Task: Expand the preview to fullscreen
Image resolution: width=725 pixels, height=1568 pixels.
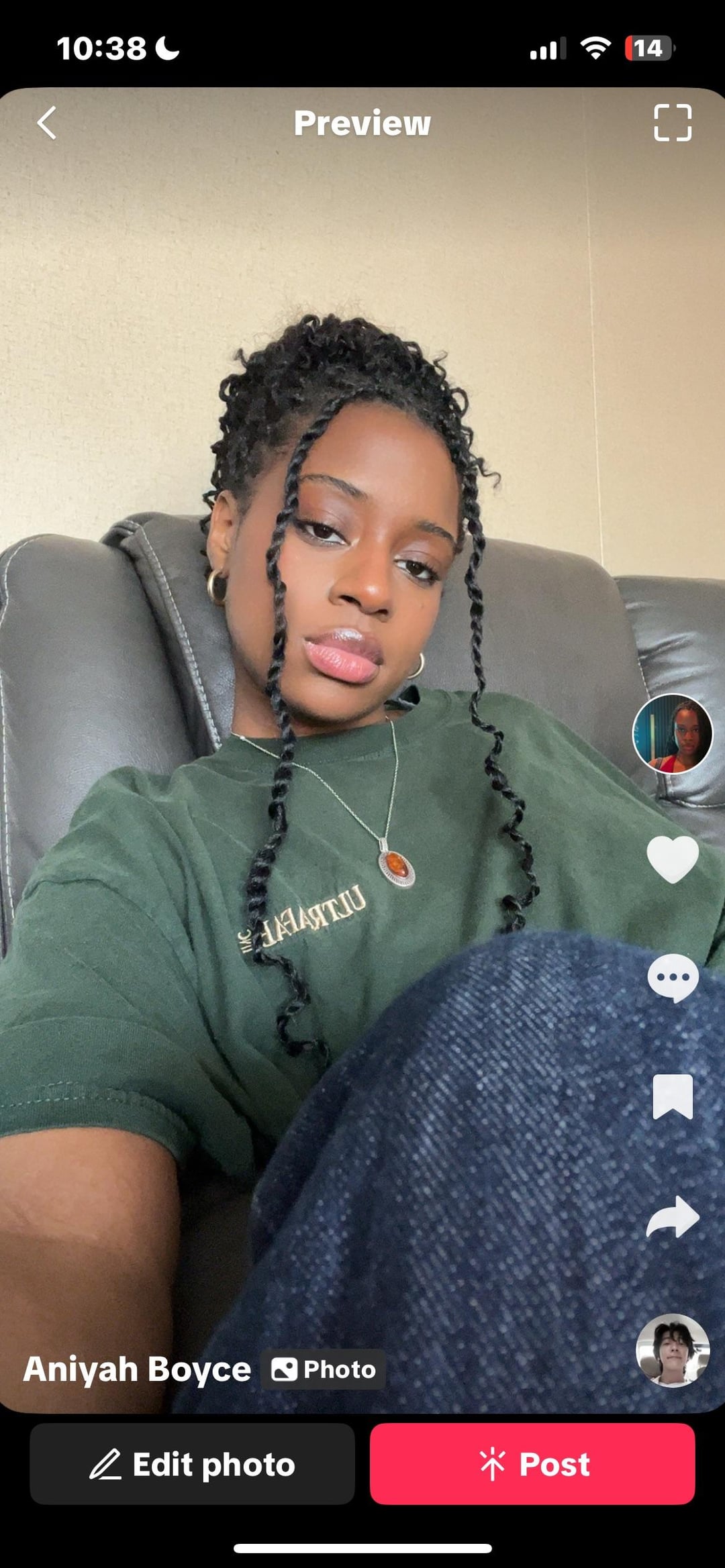Action: (672, 123)
